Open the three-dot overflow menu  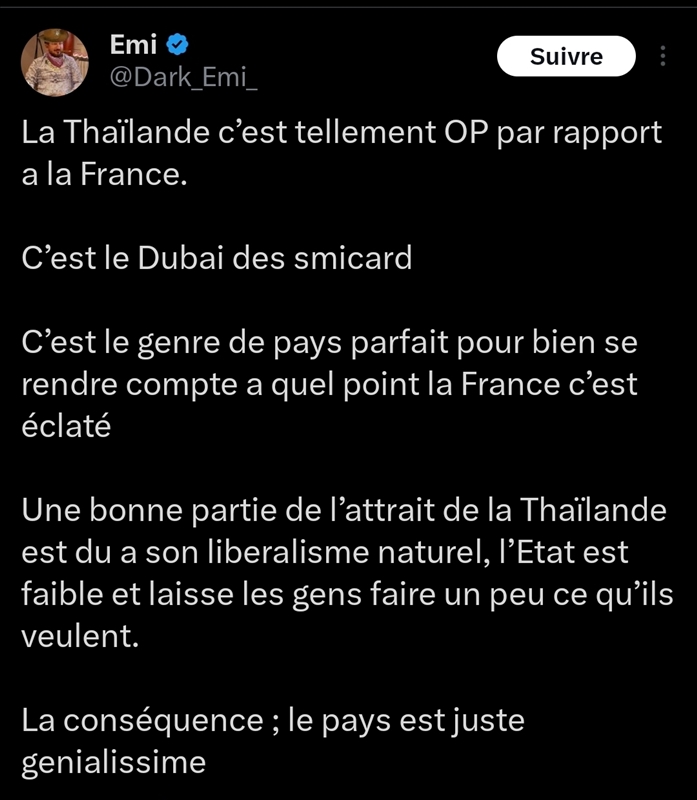click(663, 57)
